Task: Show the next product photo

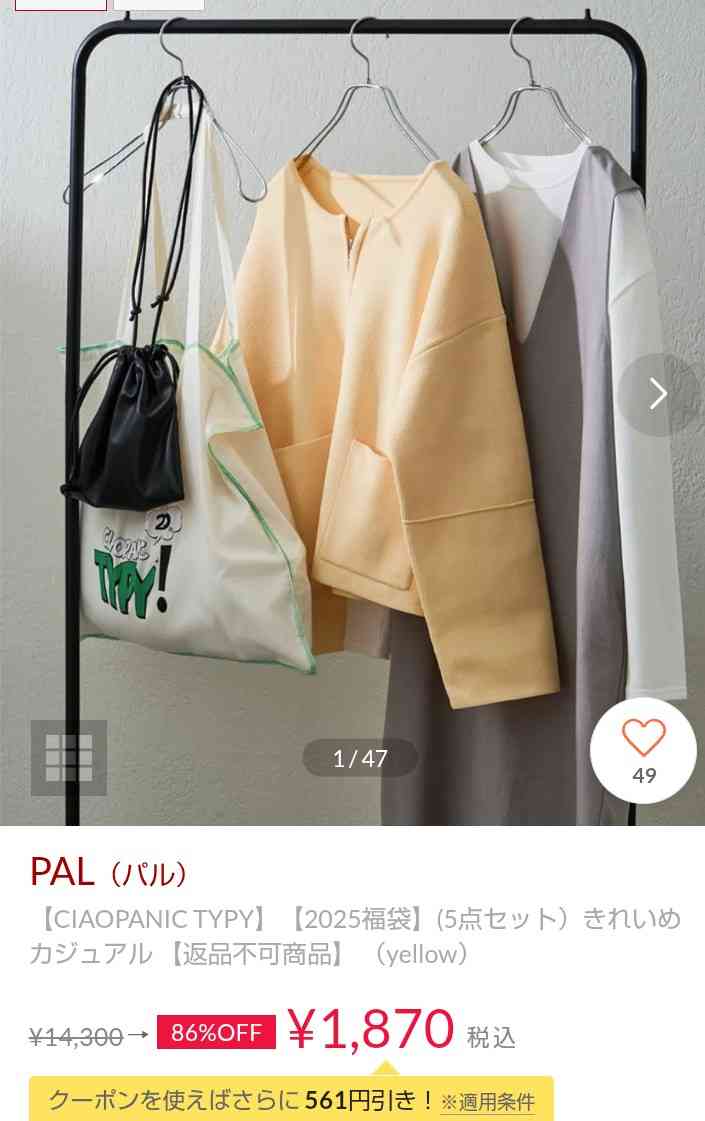Action: (x=657, y=394)
